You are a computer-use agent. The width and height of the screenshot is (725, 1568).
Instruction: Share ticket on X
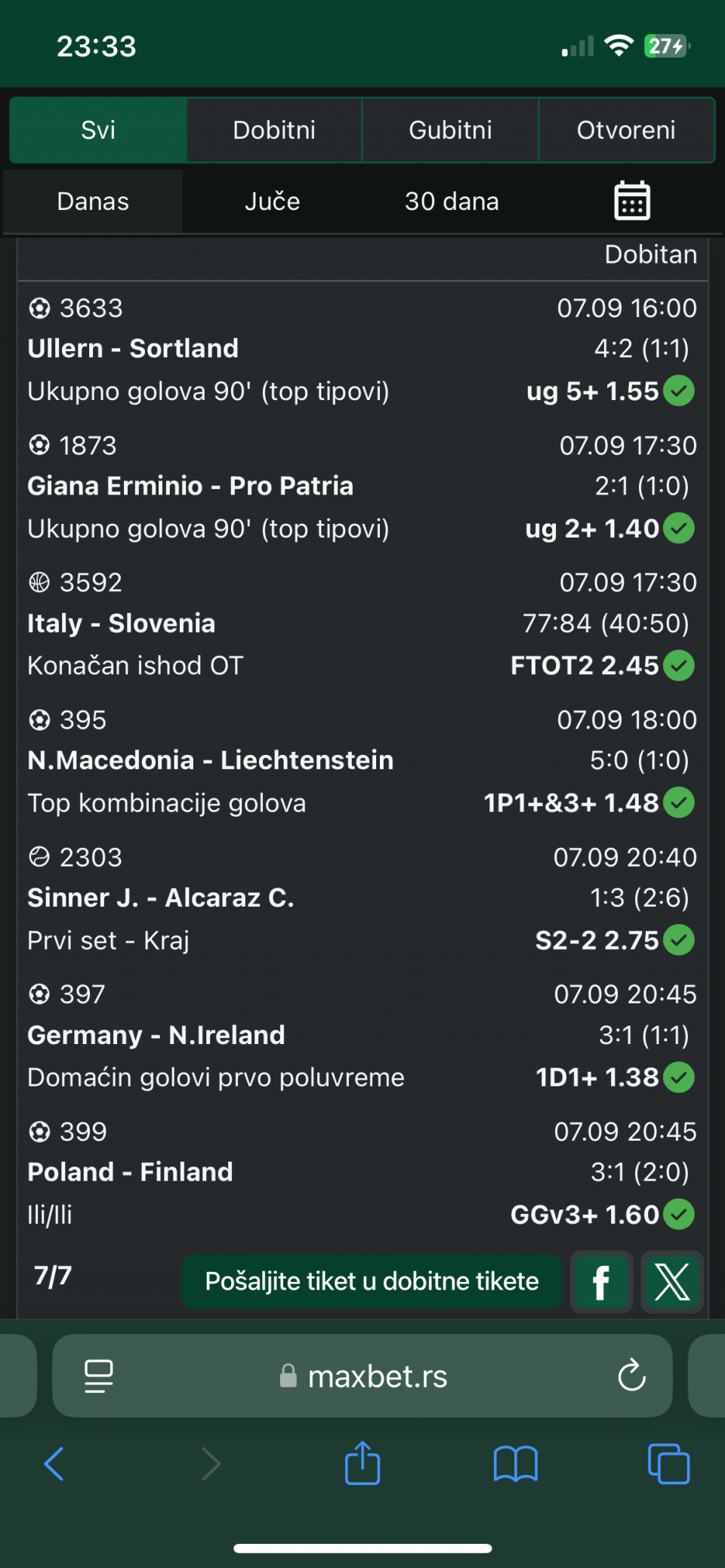(x=672, y=1282)
